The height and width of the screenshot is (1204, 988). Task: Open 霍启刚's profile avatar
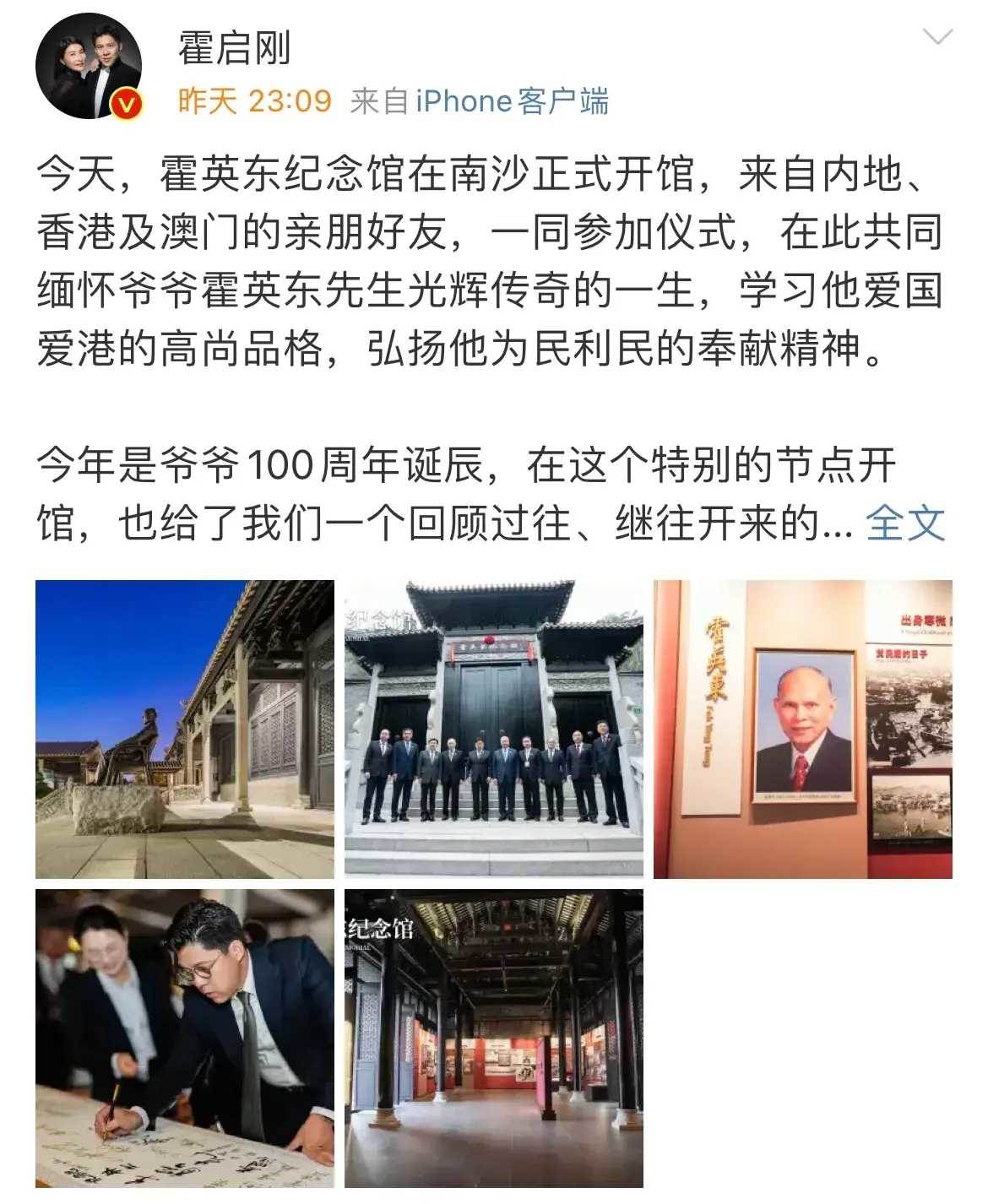click(88, 66)
